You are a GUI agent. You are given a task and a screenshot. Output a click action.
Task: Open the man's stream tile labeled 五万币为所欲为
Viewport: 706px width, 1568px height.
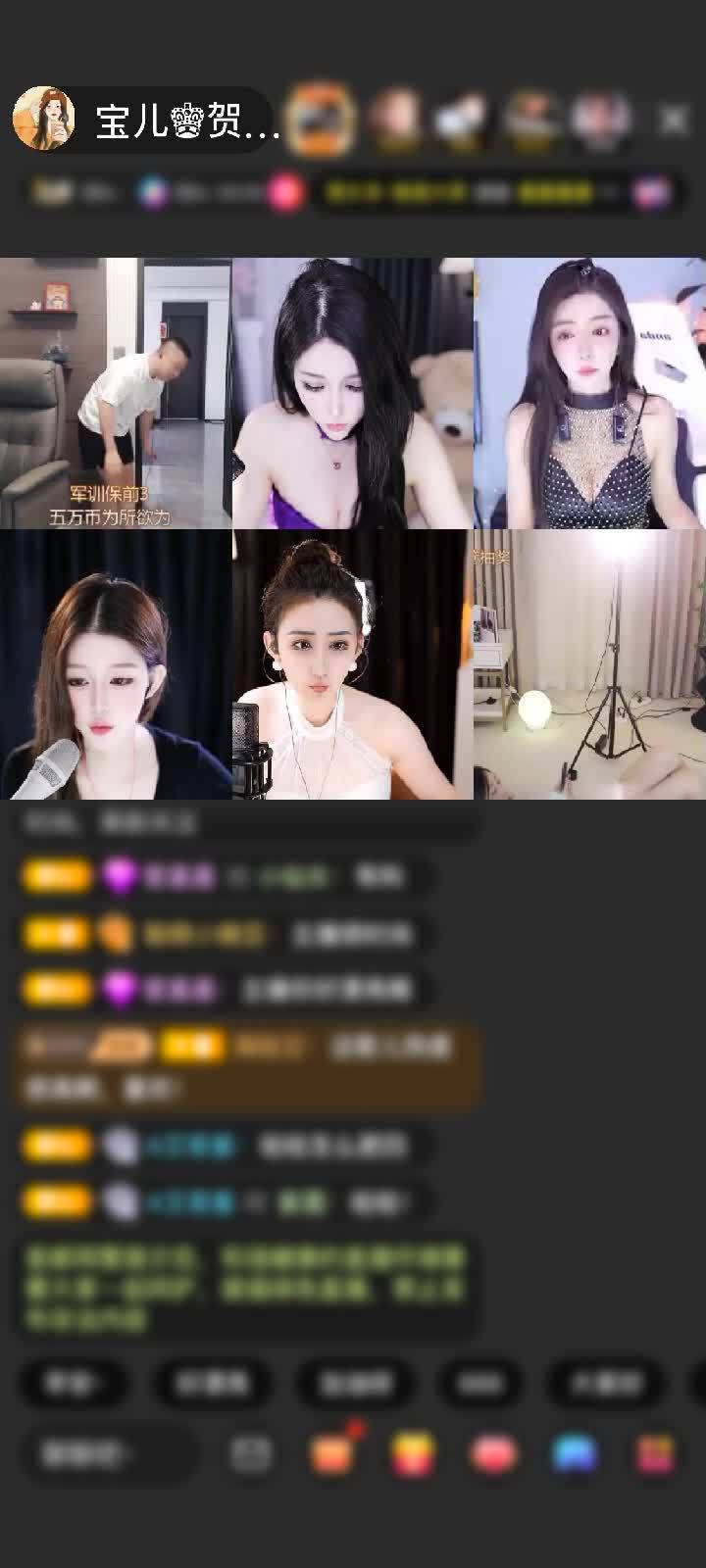click(x=115, y=392)
